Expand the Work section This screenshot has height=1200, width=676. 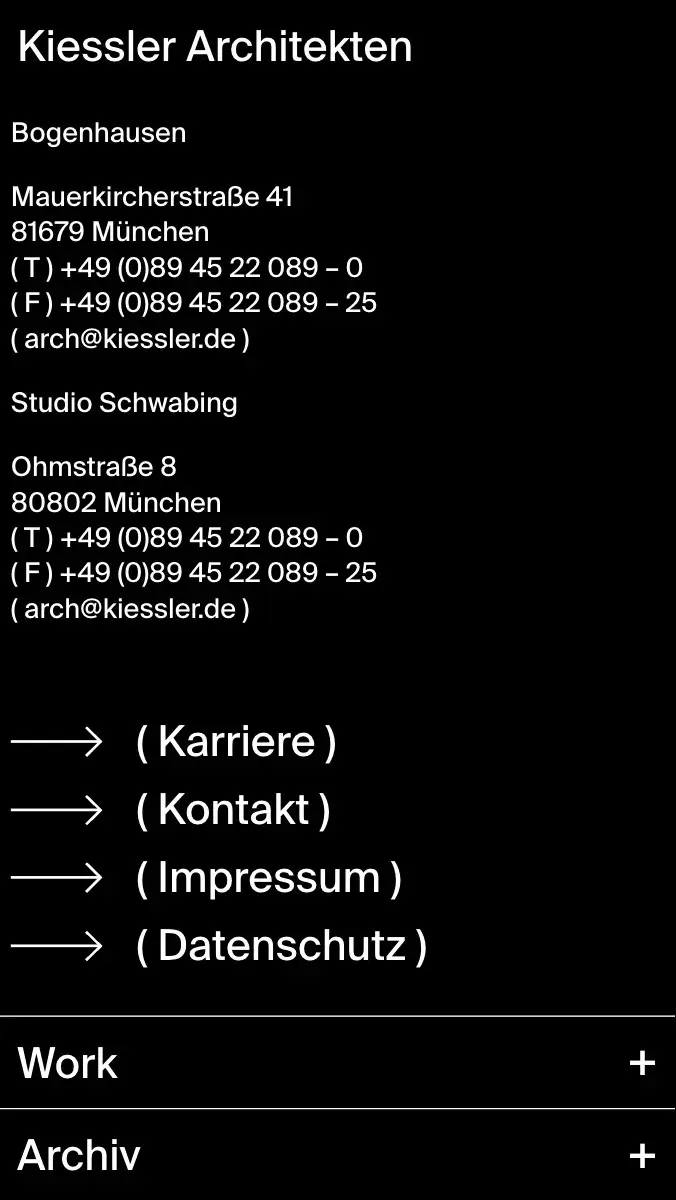click(338, 1063)
